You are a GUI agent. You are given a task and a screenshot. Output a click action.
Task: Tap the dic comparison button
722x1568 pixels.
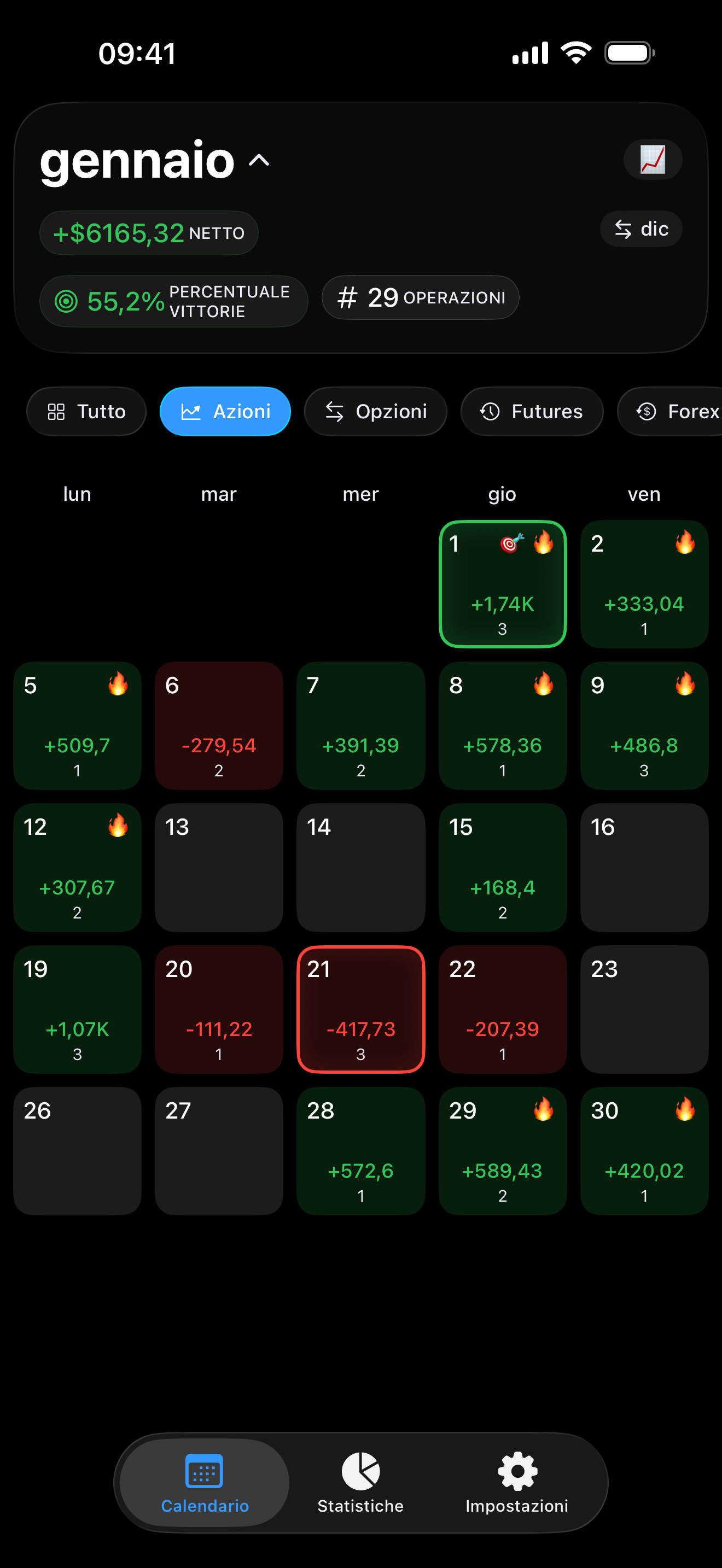tap(641, 229)
